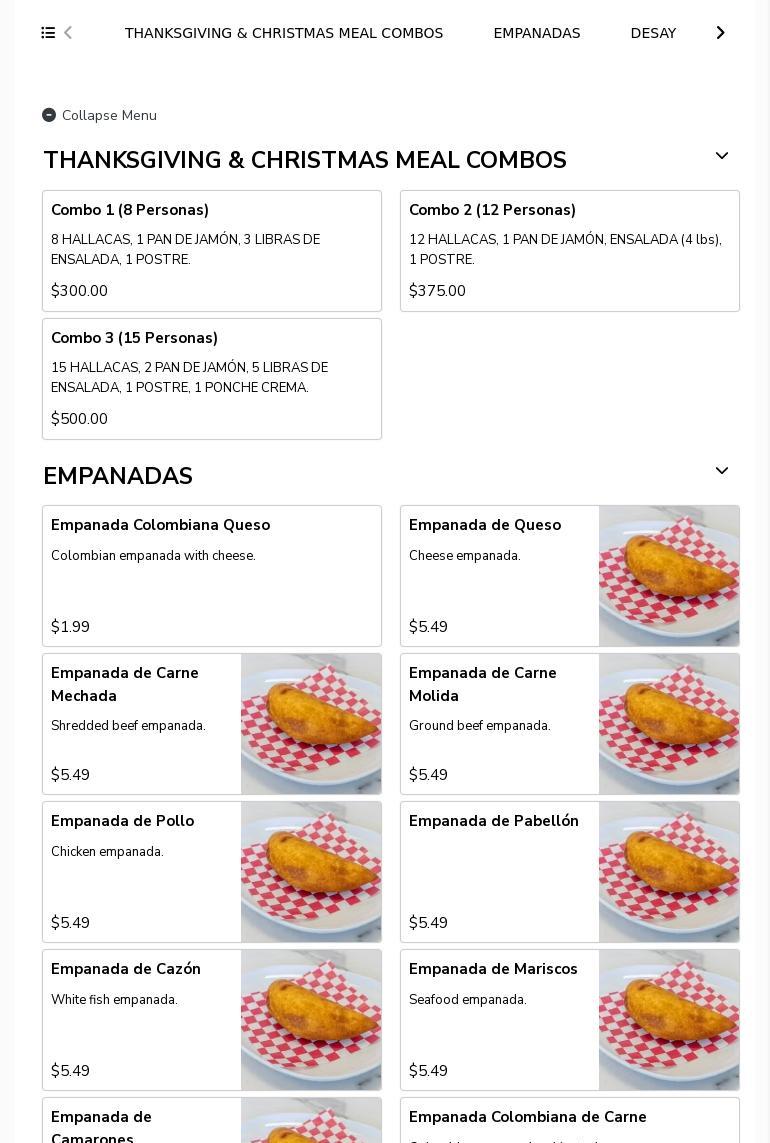The image size is (770, 1143).
Task: Pick the Empanada de Cazón card
Action: point(212,1020)
